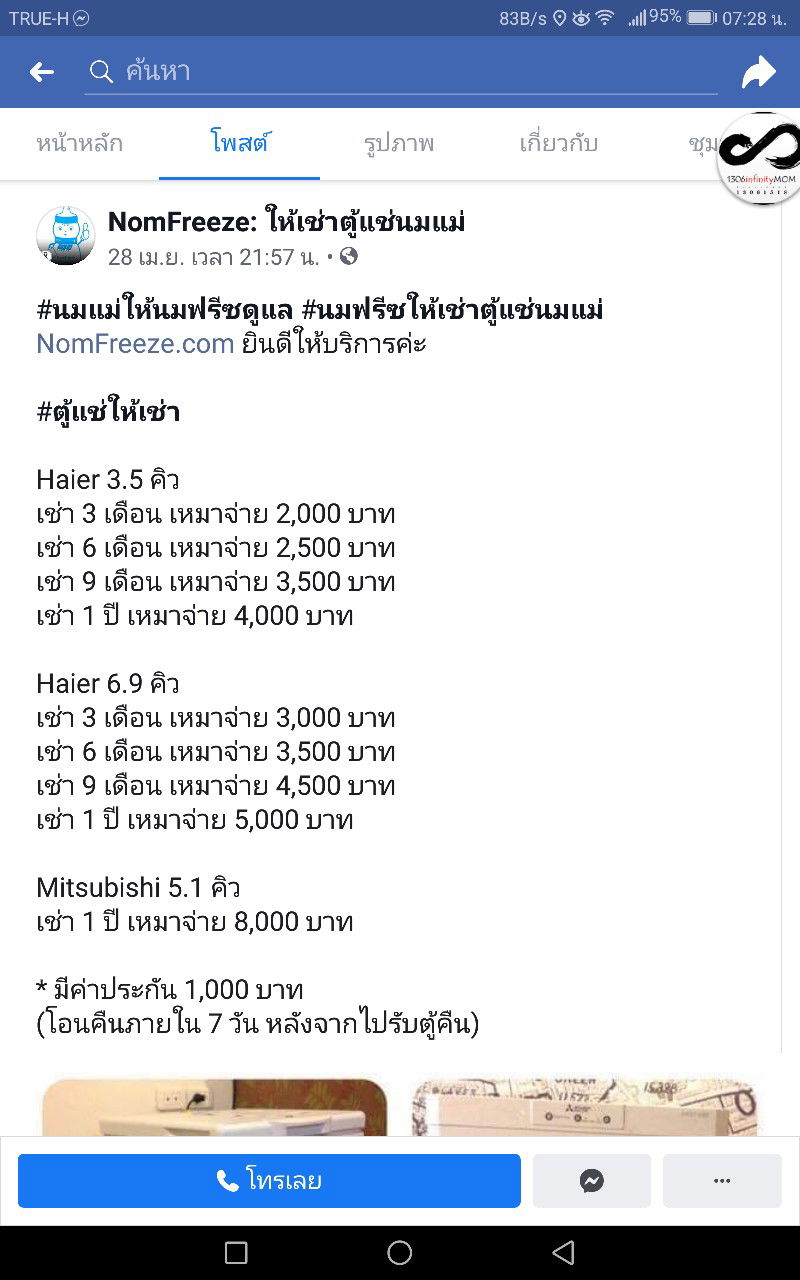Switch to the หน้าหลัก tab

[x=80, y=143]
